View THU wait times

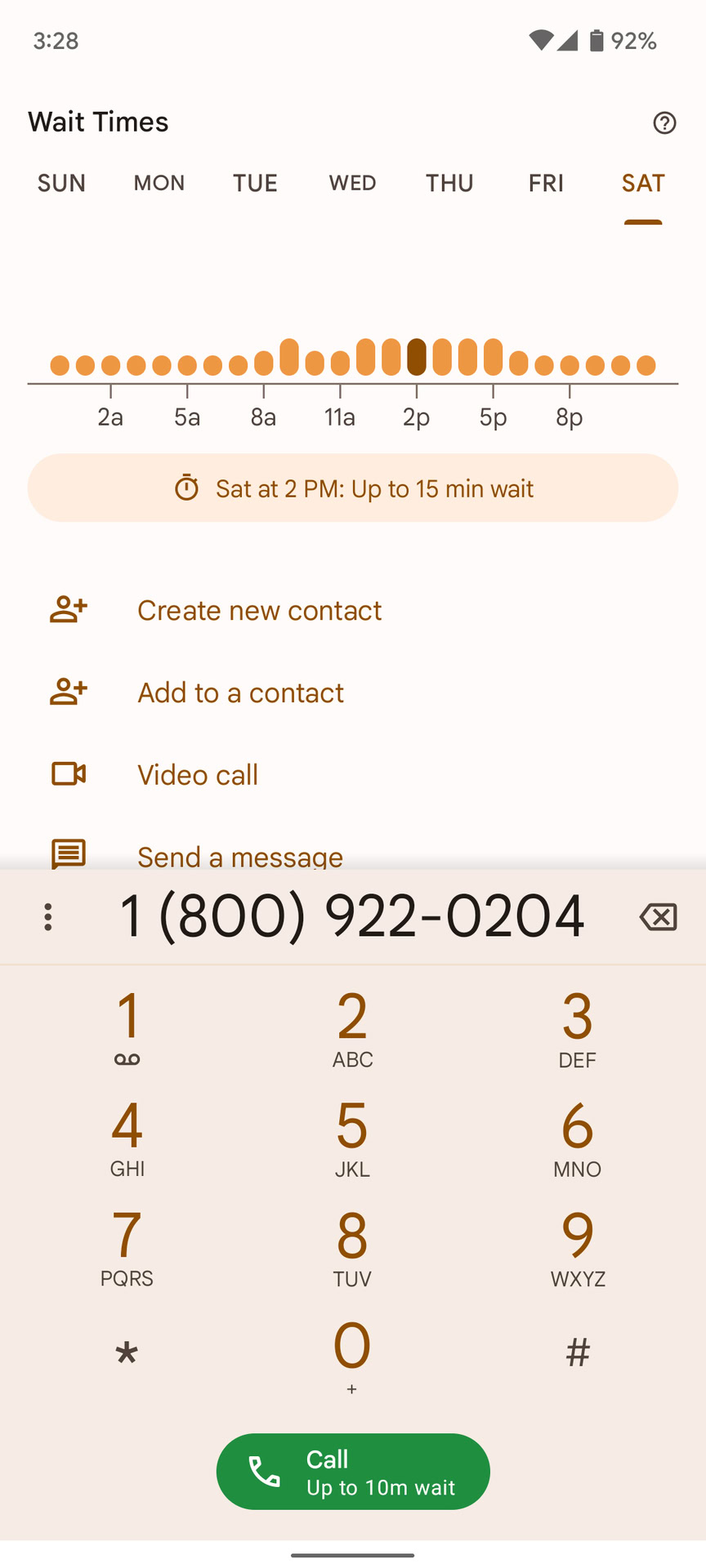click(x=449, y=183)
